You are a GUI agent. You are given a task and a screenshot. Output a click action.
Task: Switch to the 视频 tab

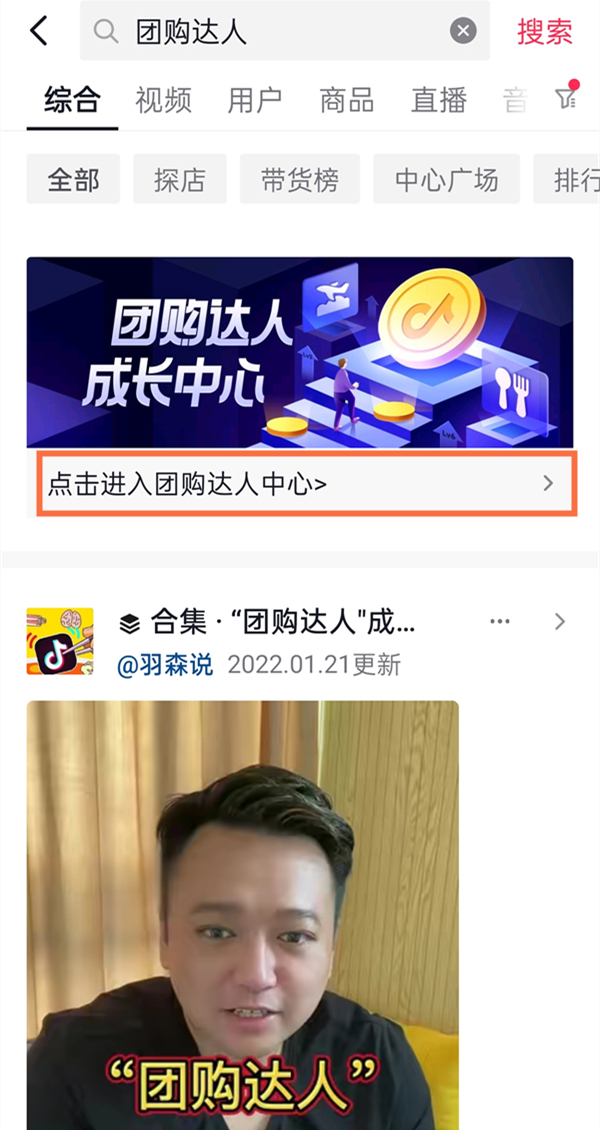(x=163, y=99)
